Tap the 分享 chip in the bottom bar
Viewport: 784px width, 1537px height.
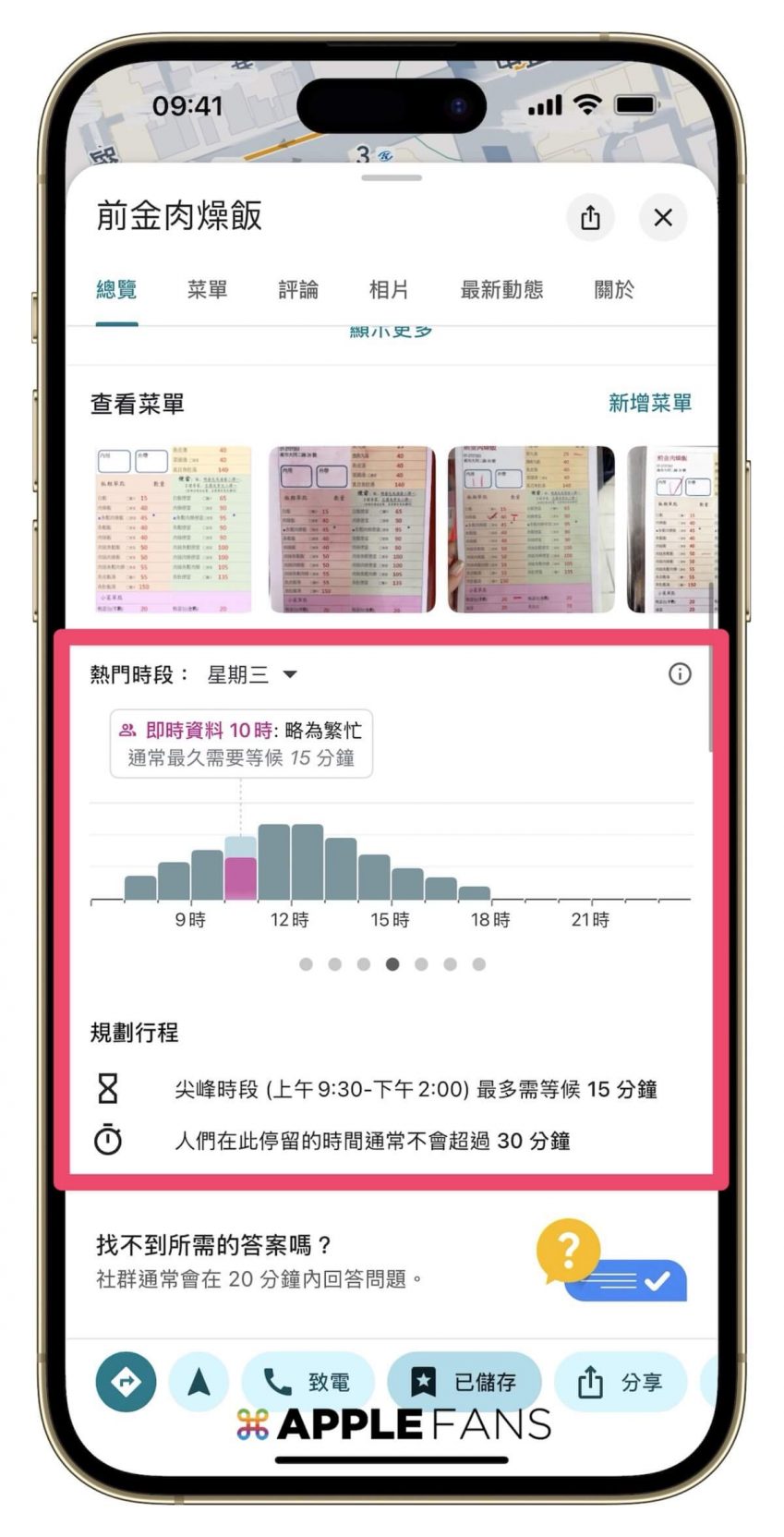click(621, 1382)
